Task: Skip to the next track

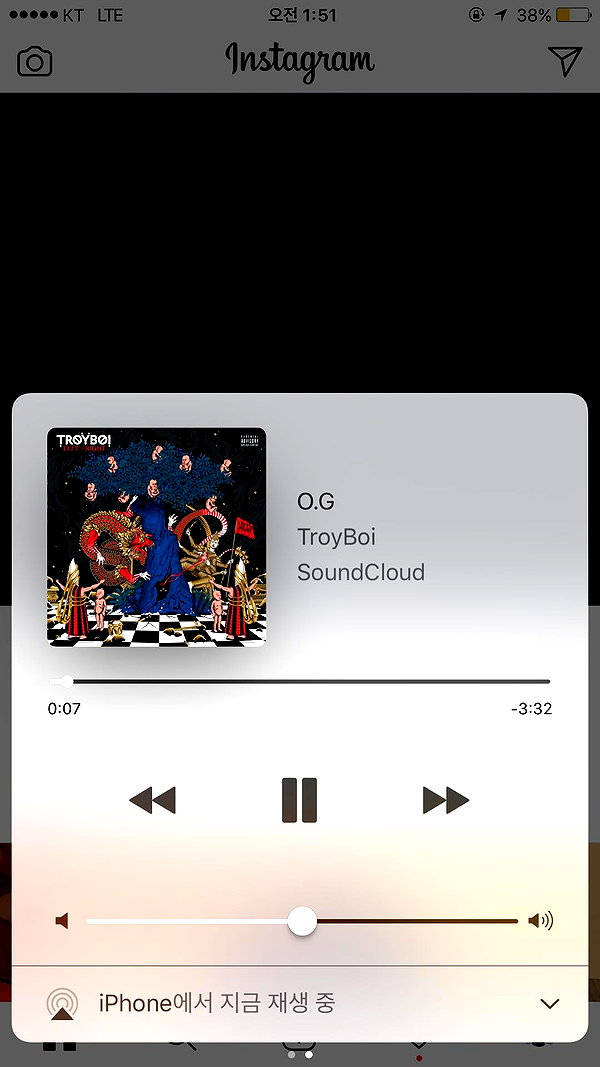Action: coord(446,800)
